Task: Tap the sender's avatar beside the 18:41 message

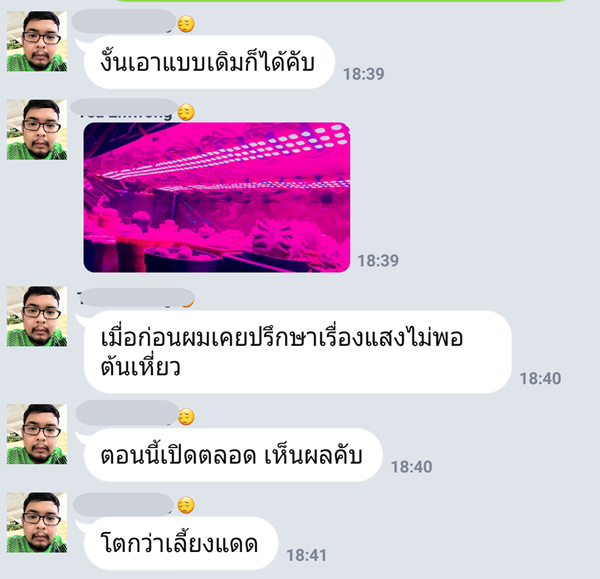Action: (x=37, y=521)
